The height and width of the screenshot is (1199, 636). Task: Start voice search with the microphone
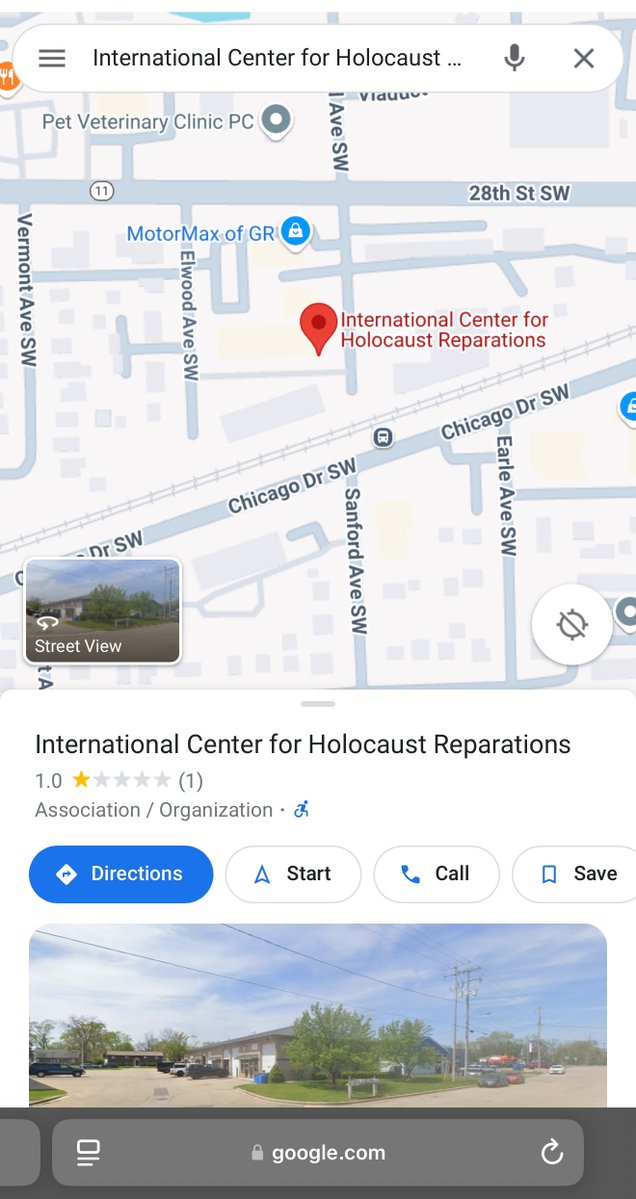pos(514,58)
